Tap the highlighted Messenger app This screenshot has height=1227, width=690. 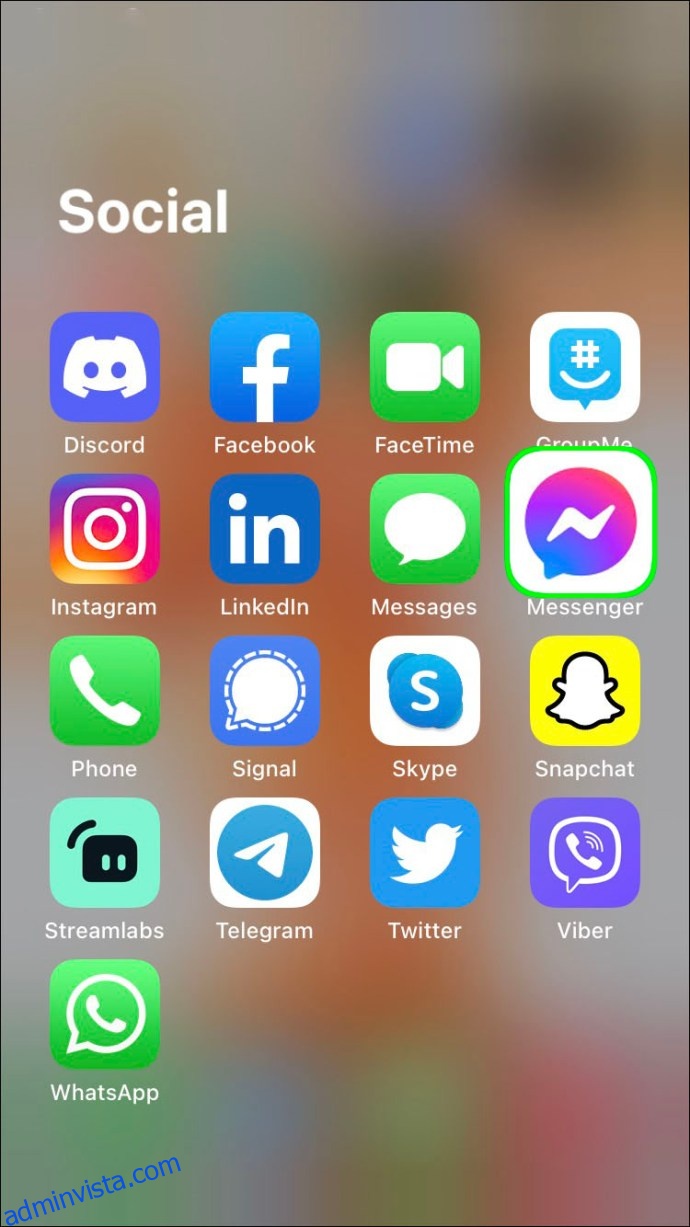click(x=580, y=522)
